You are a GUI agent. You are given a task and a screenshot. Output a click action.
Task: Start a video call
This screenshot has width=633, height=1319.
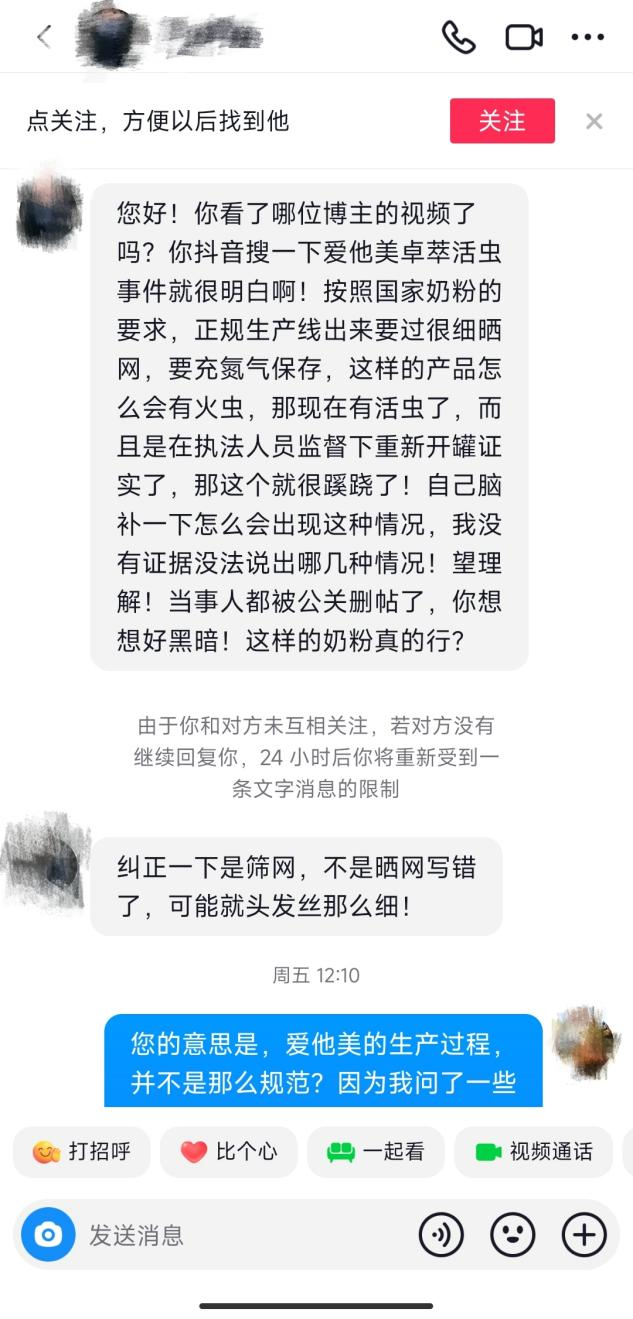pos(523,37)
